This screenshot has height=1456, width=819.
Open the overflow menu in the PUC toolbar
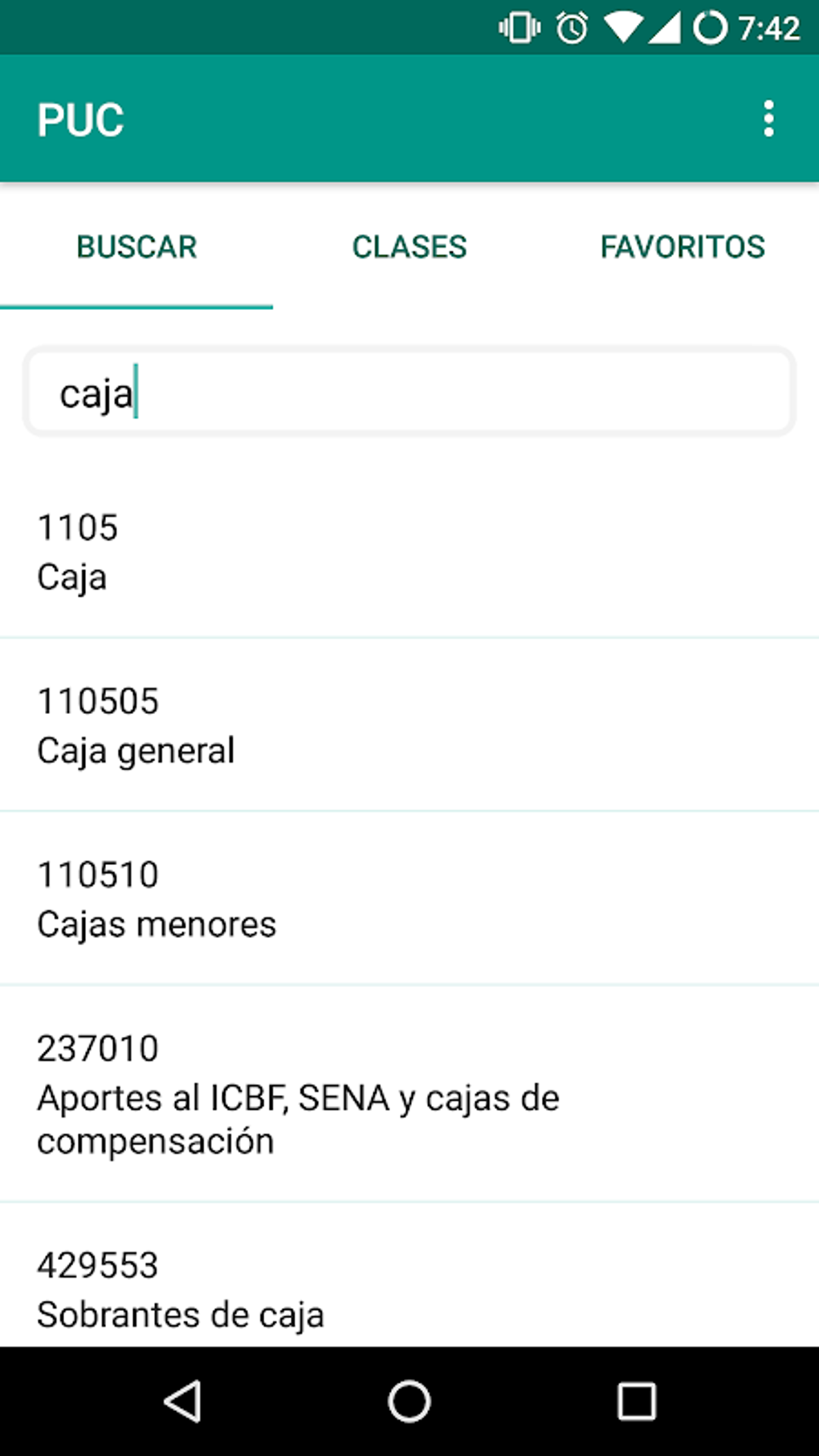pyautogui.click(x=768, y=118)
